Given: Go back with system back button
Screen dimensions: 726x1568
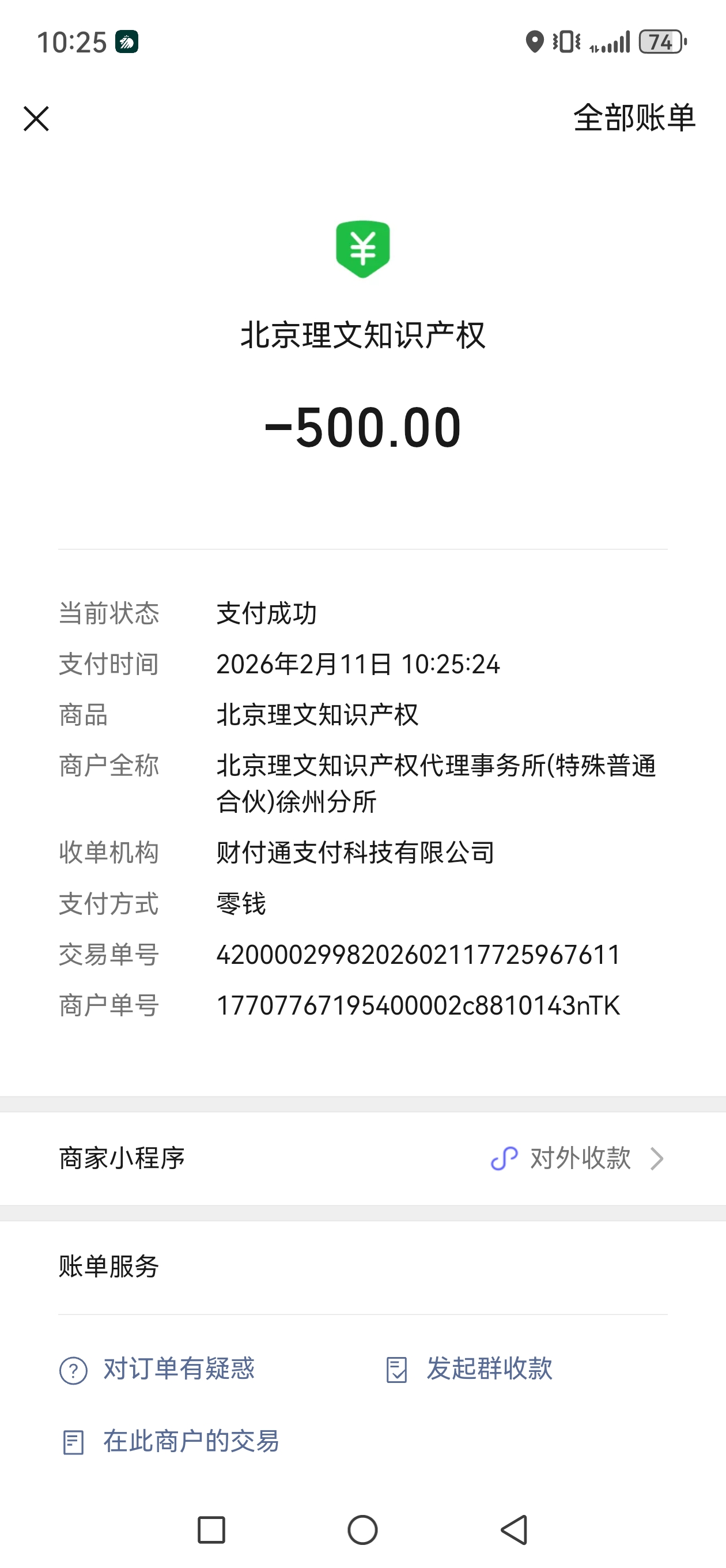Looking at the screenshot, I should tap(514, 1529).
